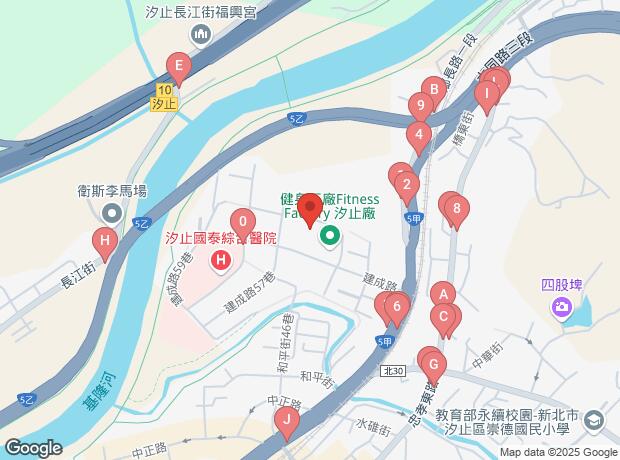This screenshot has height=460, width=620.
Task: Tap map marker I
Action: coord(486,96)
